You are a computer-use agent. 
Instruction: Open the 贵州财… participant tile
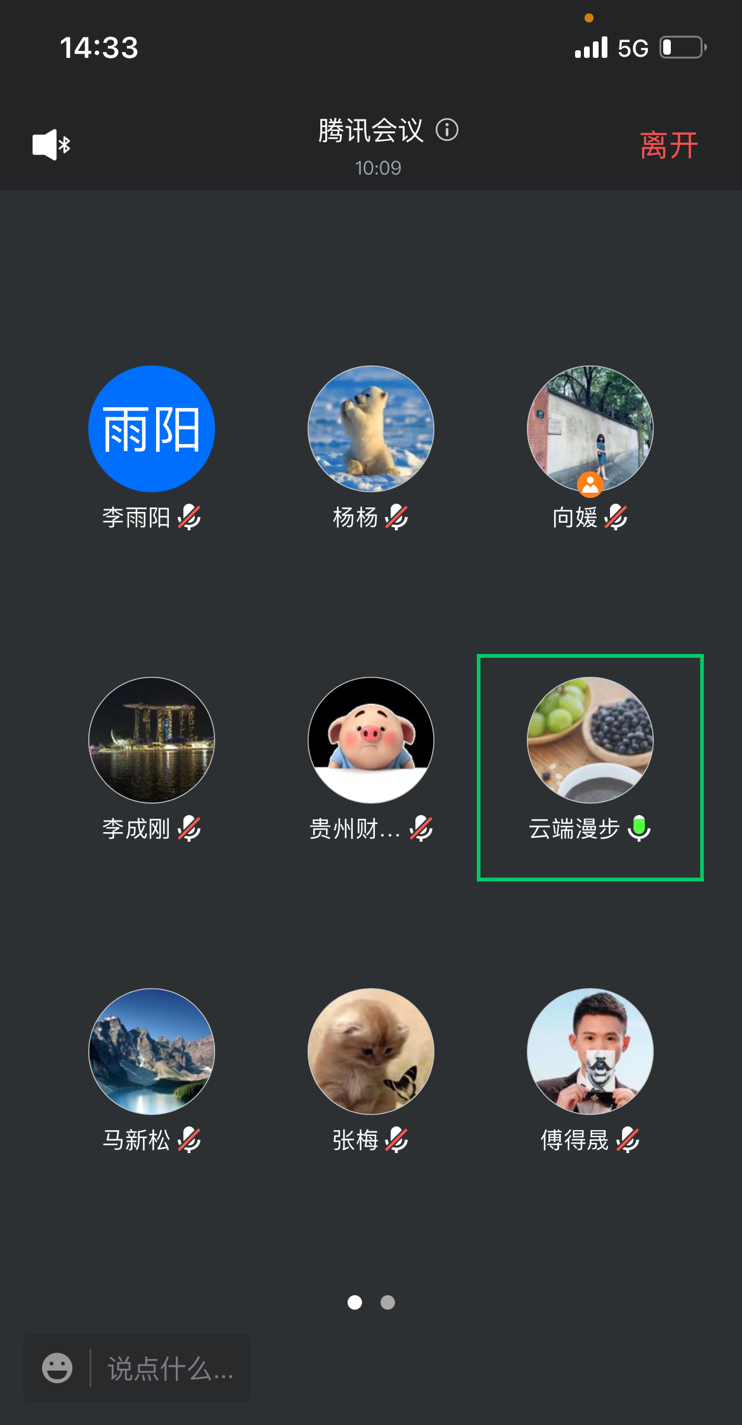pyautogui.click(x=370, y=740)
